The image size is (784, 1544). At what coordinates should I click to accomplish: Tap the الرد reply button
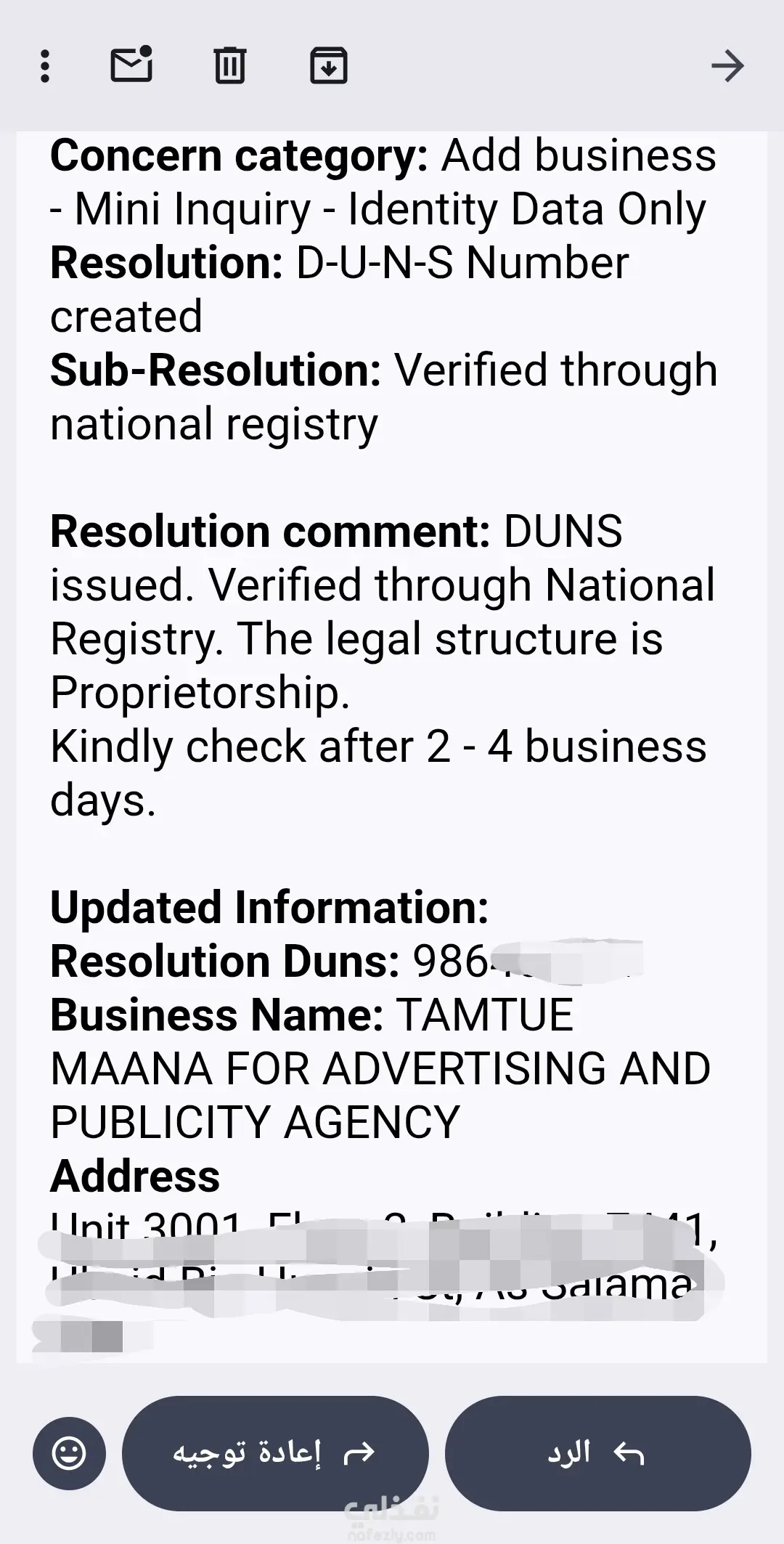tap(597, 1453)
